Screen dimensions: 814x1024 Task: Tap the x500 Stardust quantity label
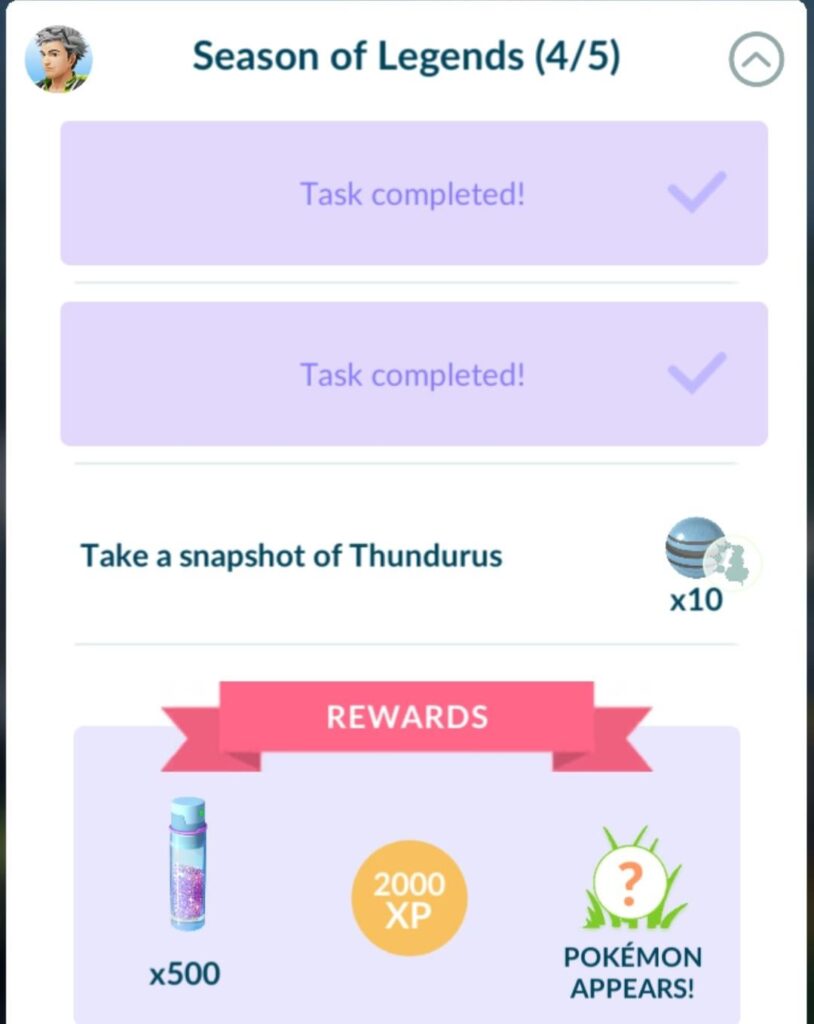183,972
